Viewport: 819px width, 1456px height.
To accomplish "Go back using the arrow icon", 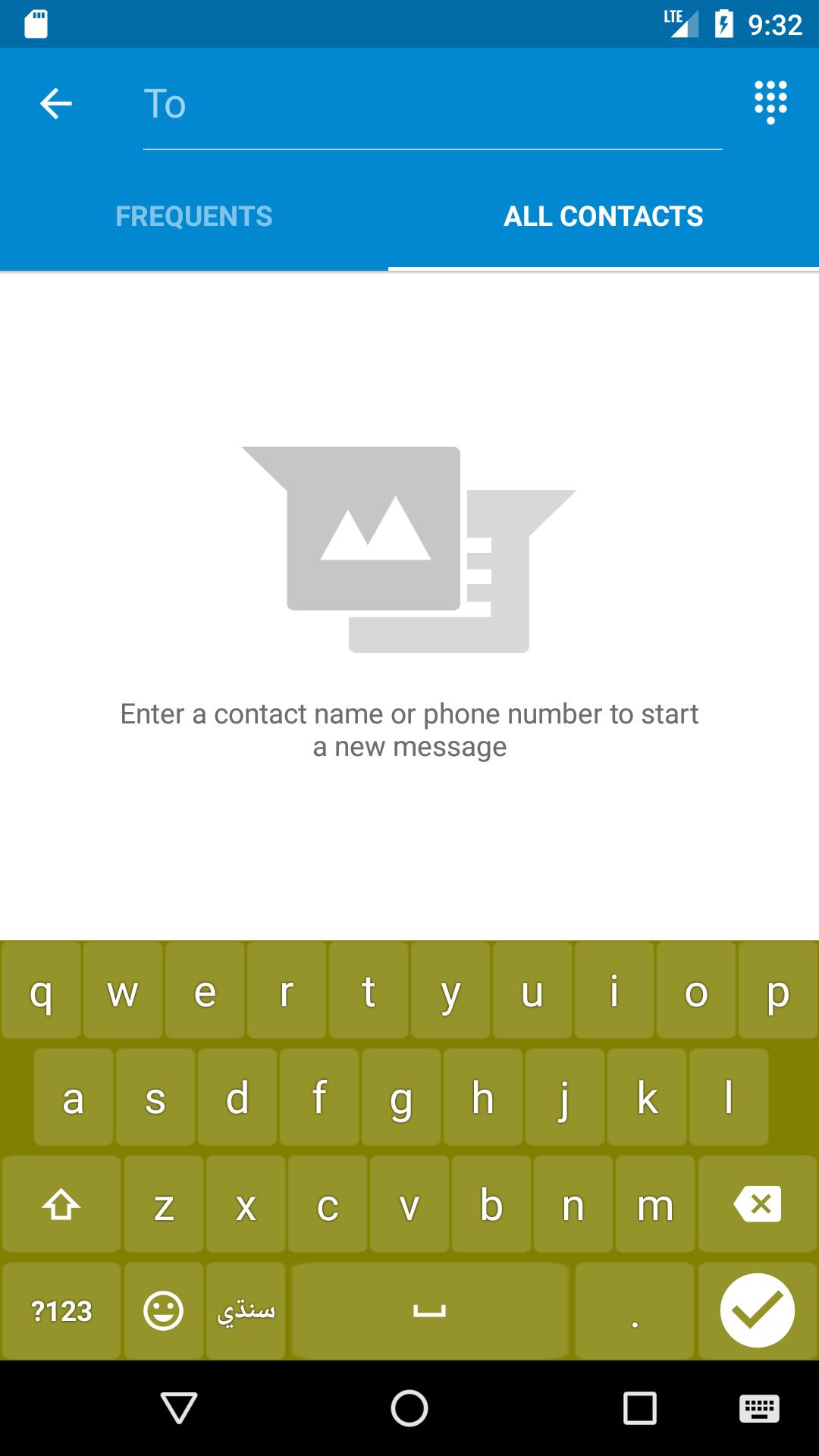I will 55,103.
